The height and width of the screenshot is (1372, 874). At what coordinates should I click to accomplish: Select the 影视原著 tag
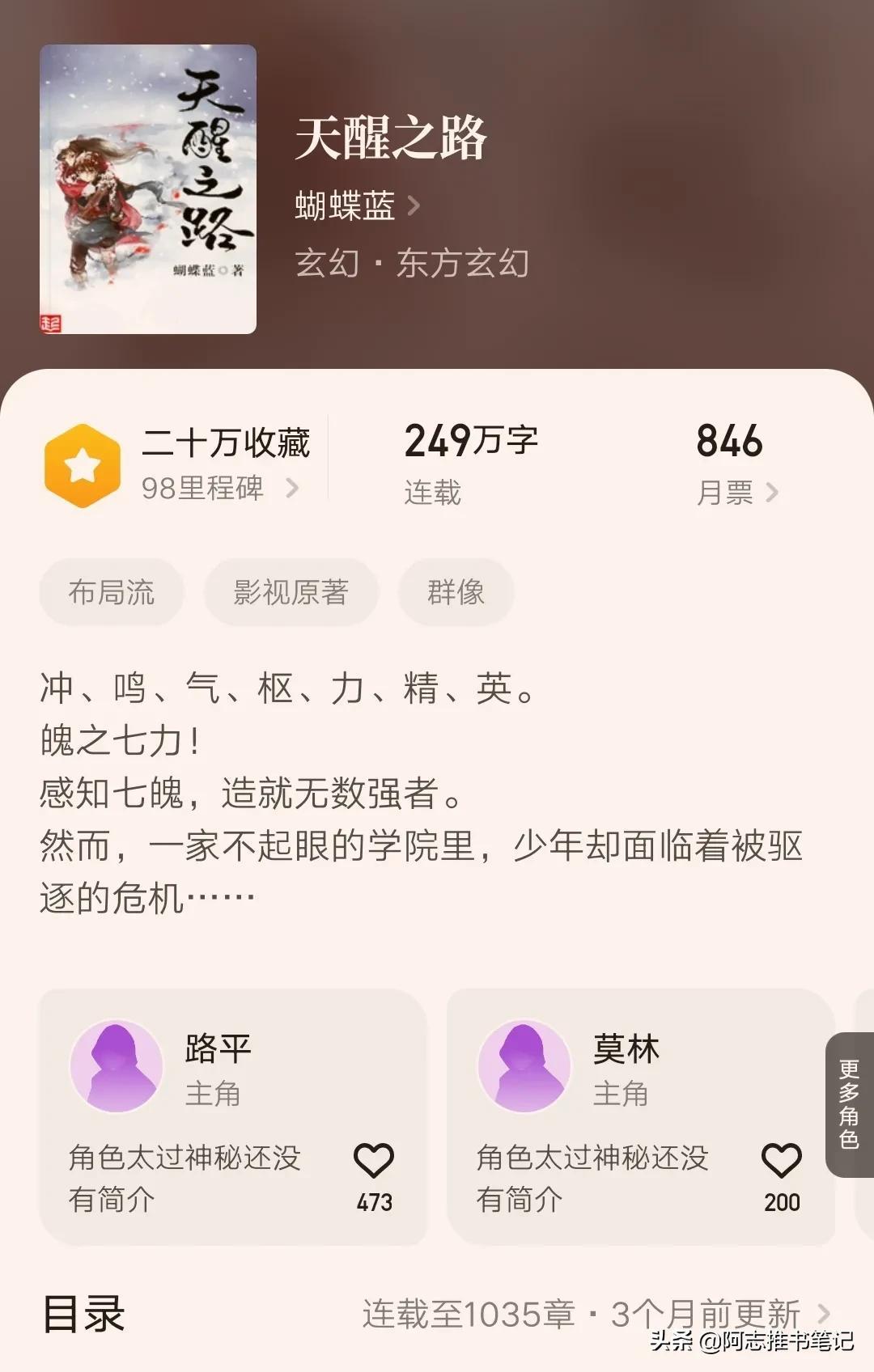pos(291,592)
